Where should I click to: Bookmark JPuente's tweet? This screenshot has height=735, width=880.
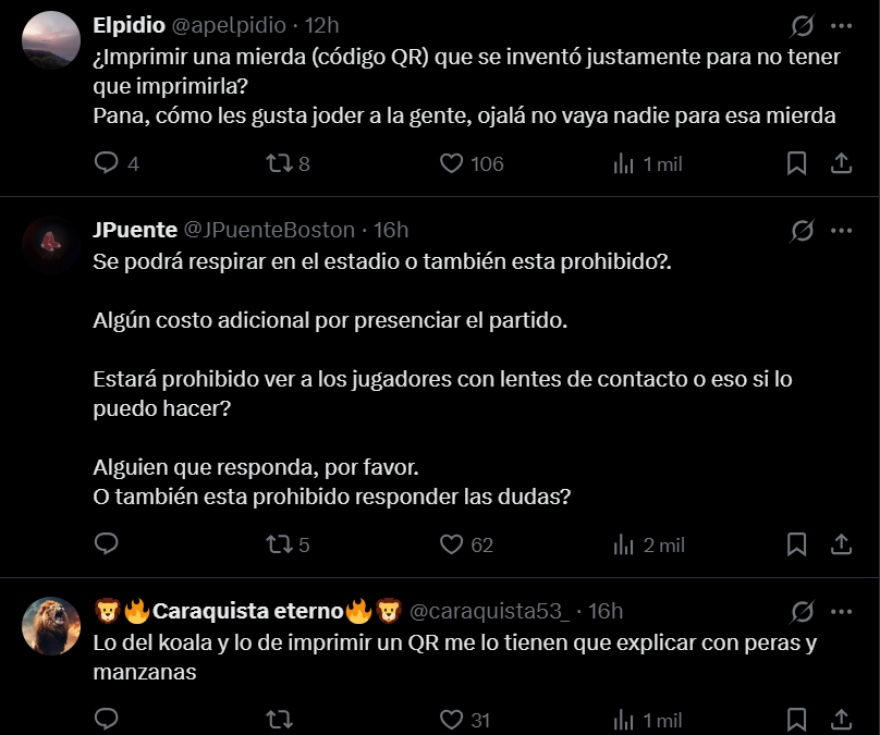(x=797, y=544)
